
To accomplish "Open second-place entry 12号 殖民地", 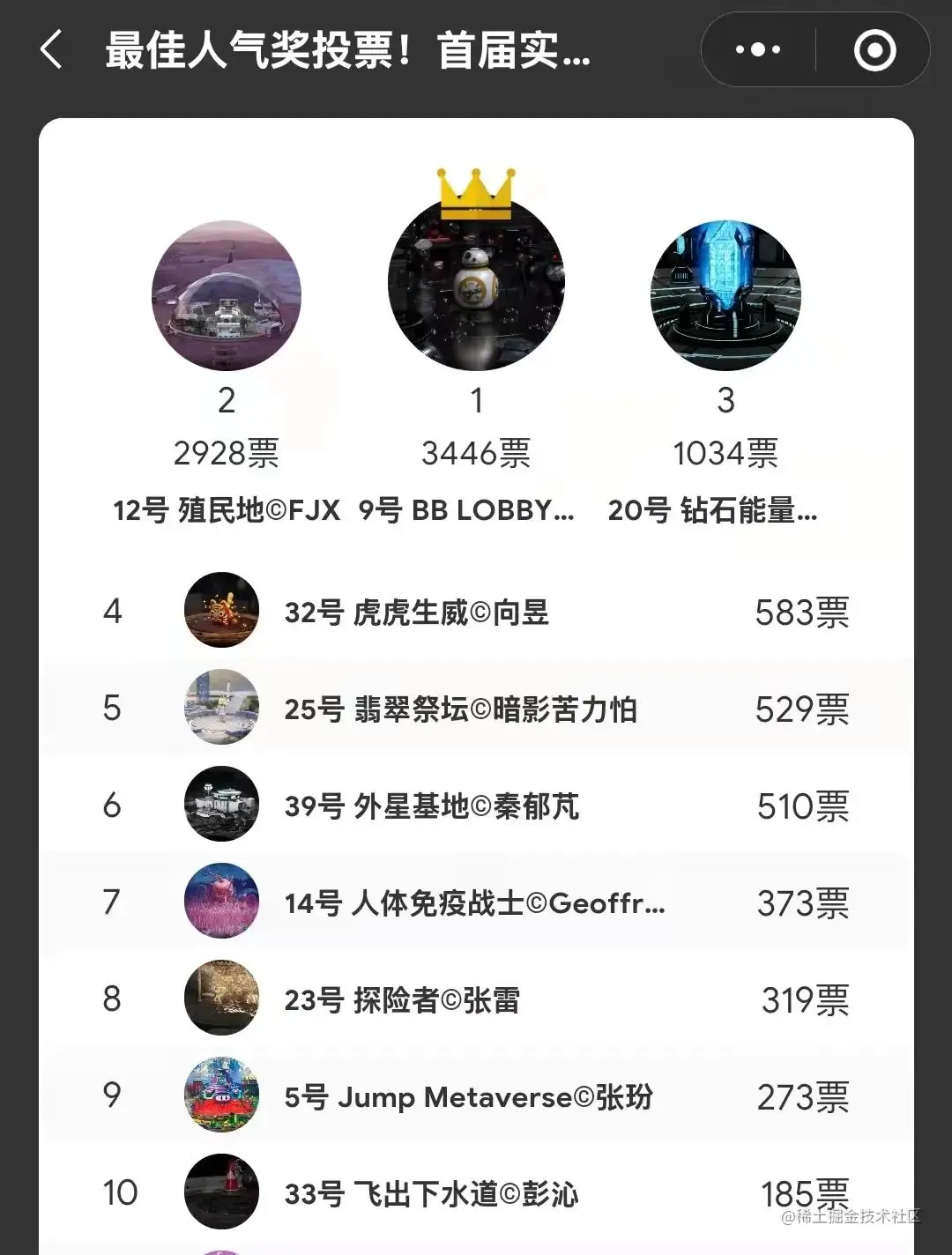I will pyautogui.click(x=227, y=295).
